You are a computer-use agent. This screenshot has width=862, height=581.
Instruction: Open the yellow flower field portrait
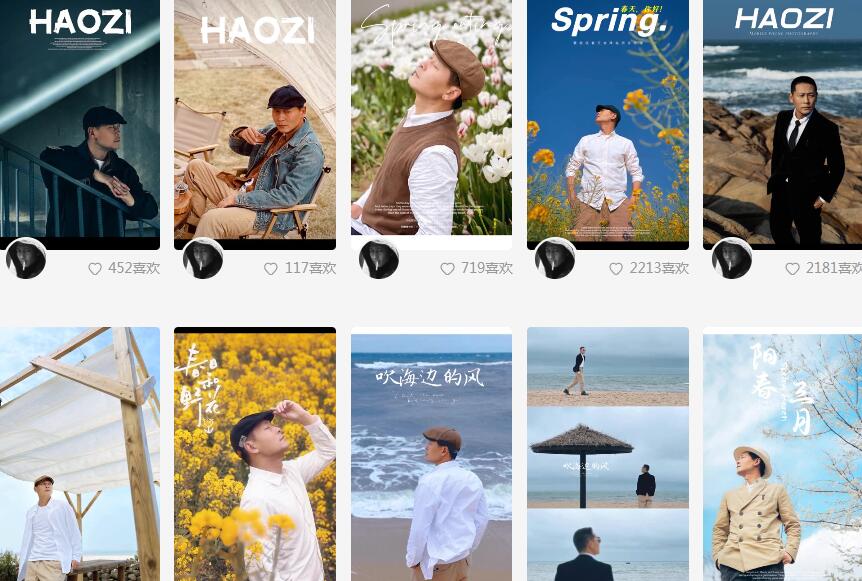[x=255, y=455]
